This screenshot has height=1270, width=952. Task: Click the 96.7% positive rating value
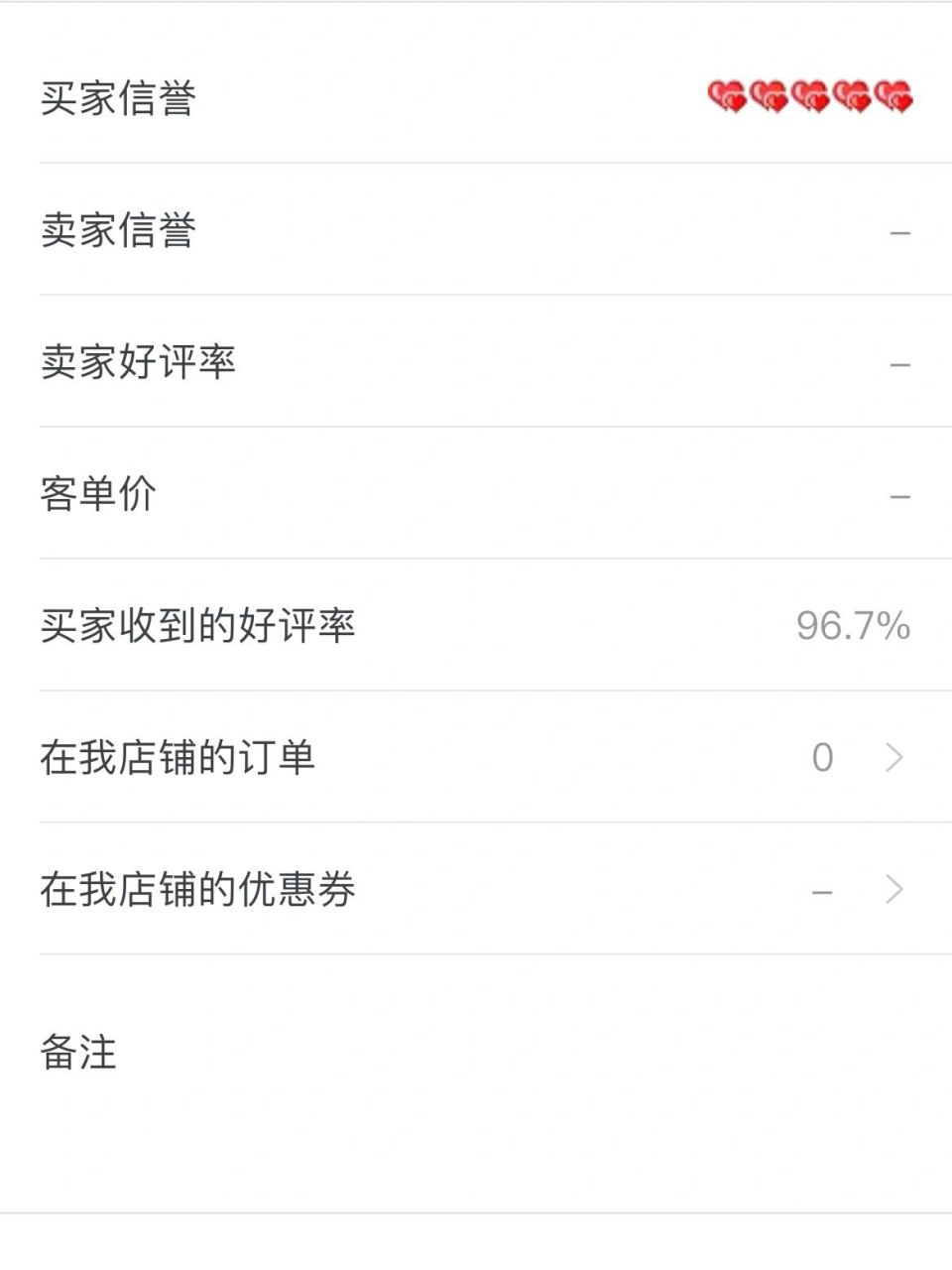855,626
